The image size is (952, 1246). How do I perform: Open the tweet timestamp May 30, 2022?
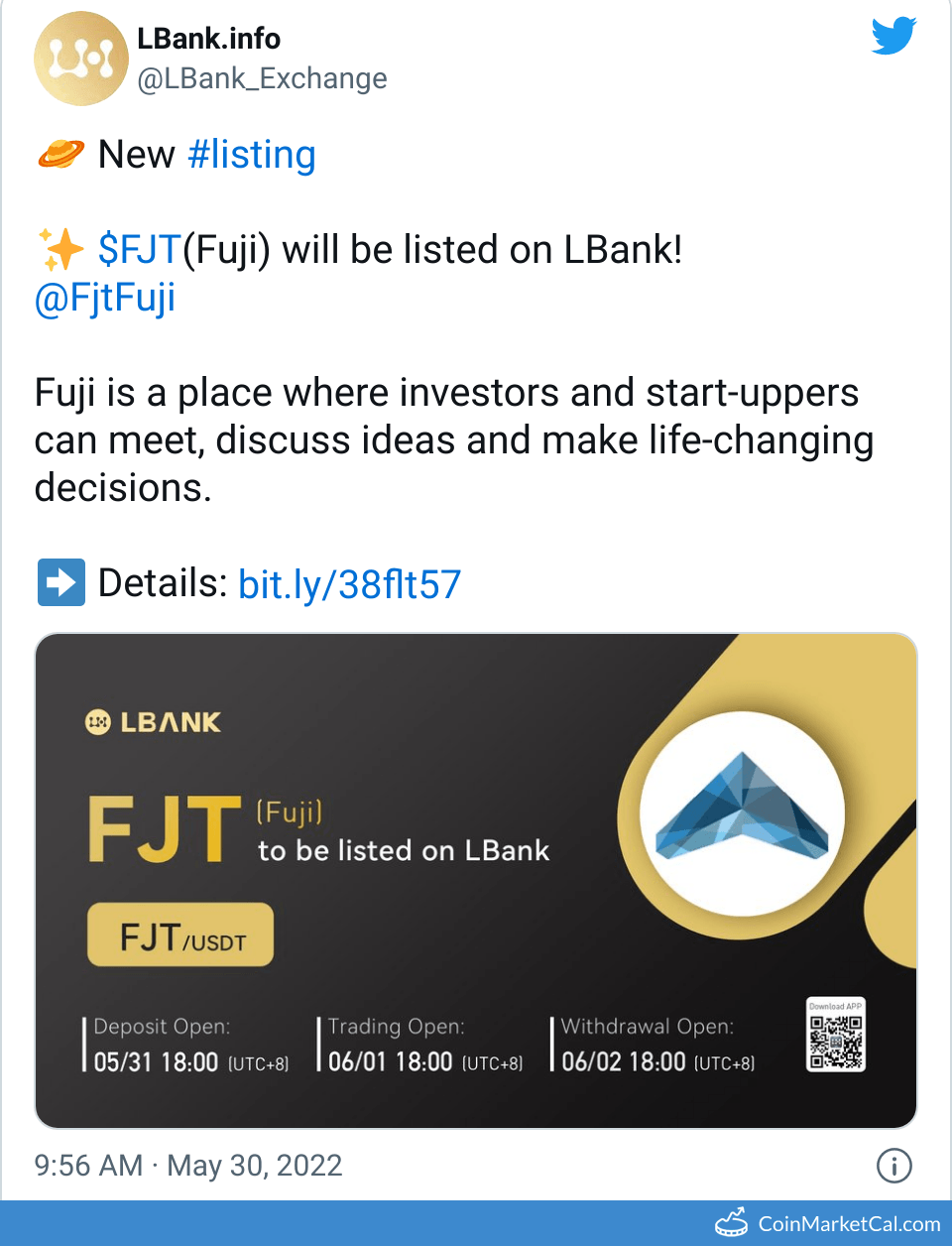(188, 1166)
